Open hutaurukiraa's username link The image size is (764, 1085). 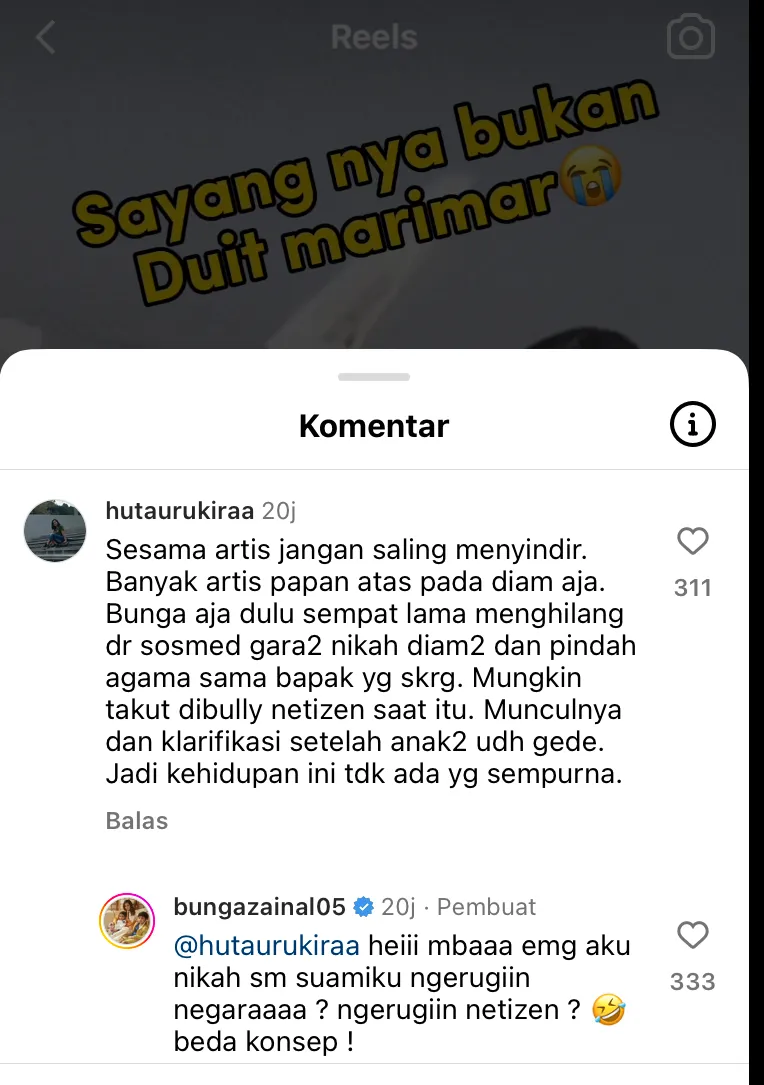pos(179,511)
